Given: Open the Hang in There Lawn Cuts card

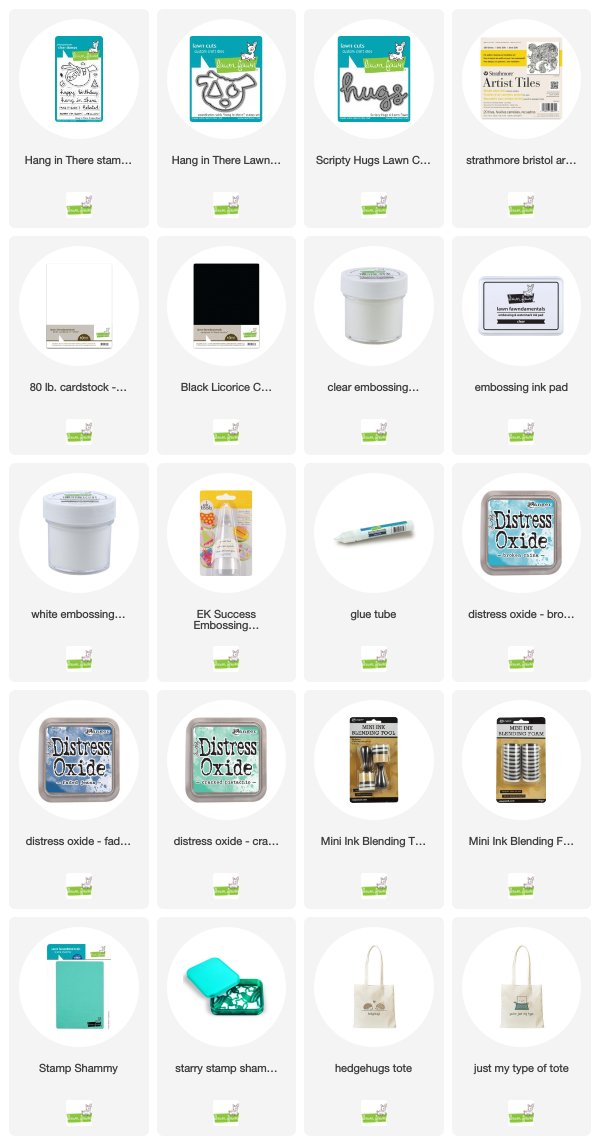Looking at the screenshot, I should point(226,118).
